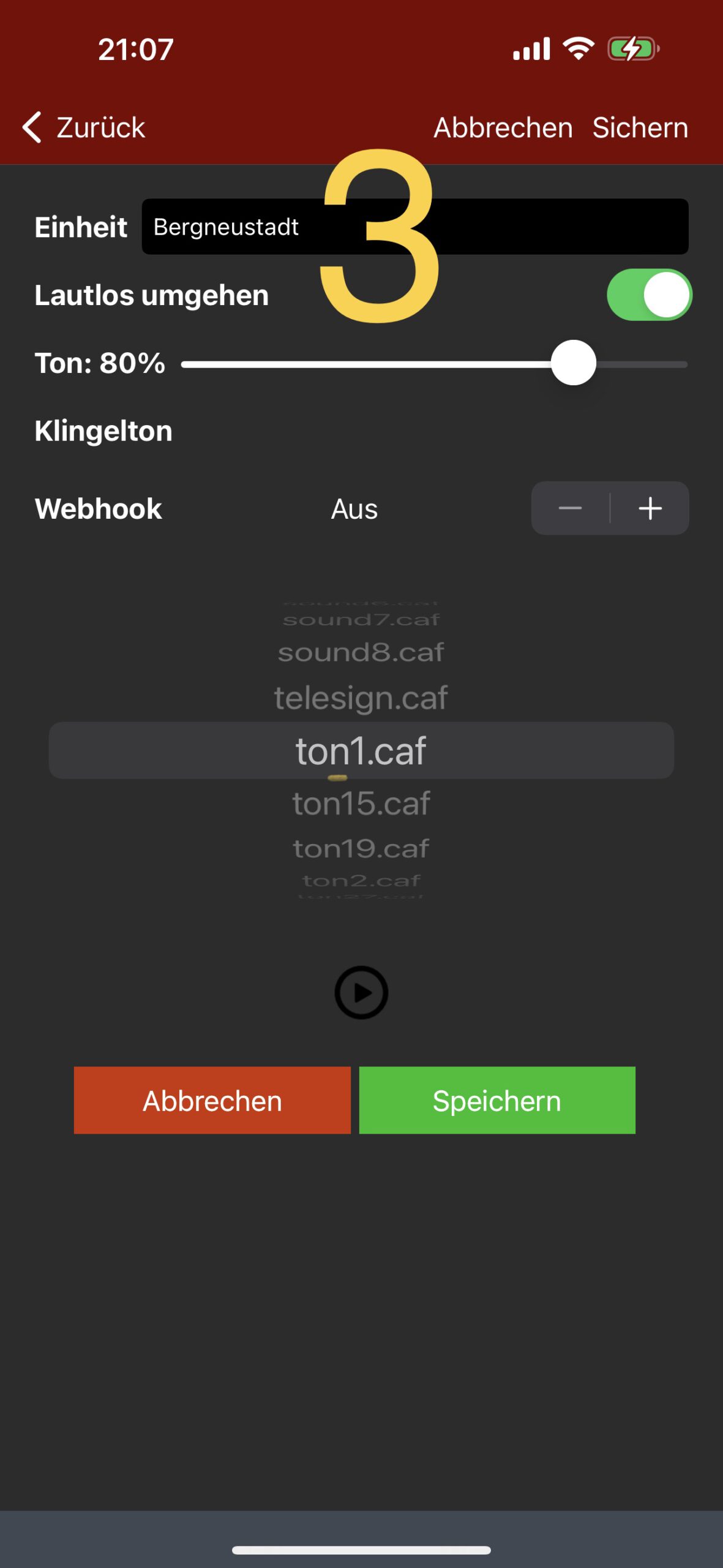Pick ton19.caf from the ringtone list
This screenshot has width=723, height=1568.
[361, 848]
